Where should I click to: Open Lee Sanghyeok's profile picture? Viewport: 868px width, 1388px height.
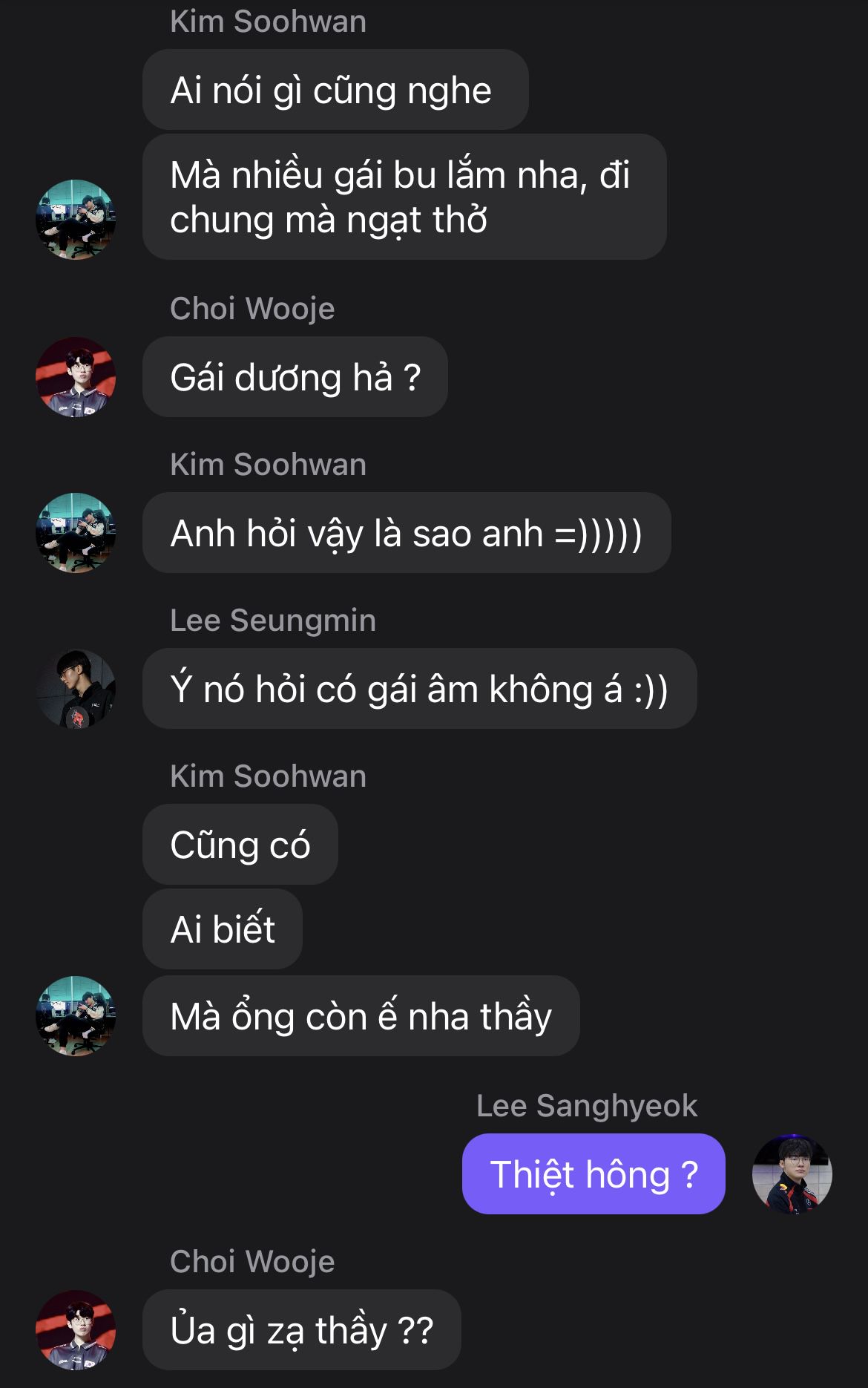click(792, 1174)
